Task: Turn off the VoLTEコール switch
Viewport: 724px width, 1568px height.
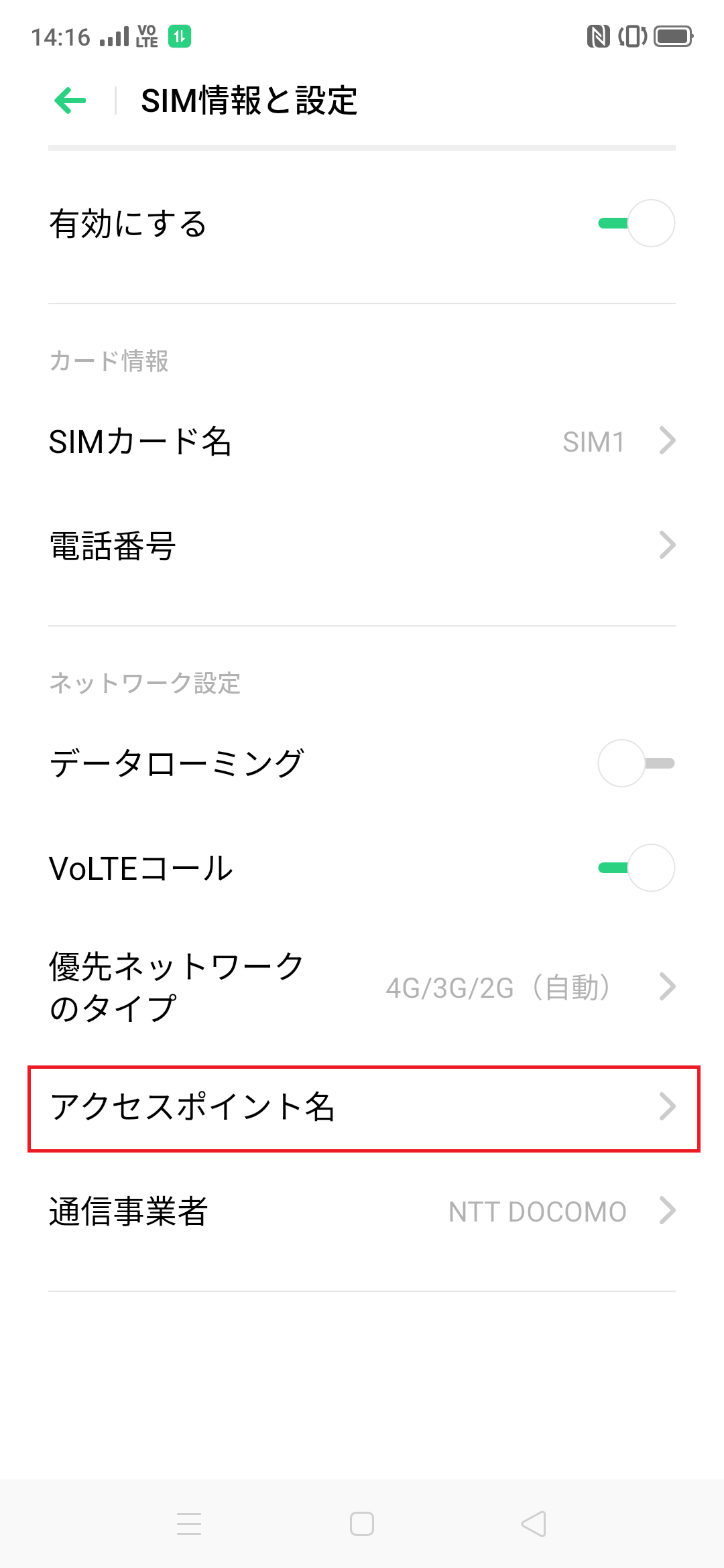Action: [x=638, y=868]
